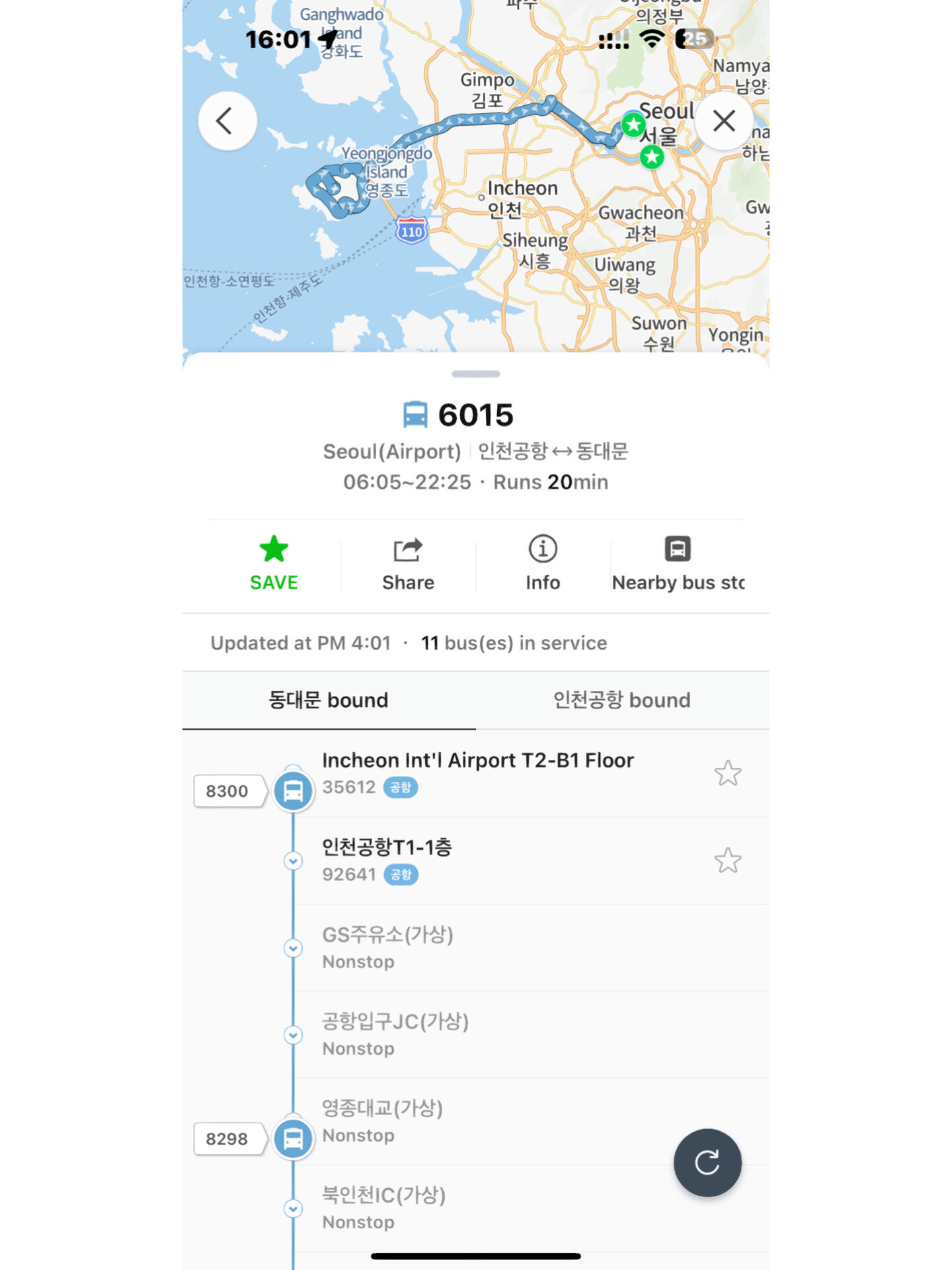The height and width of the screenshot is (1270, 952).
Task: Switch to the 동대문 bound tab
Action: click(x=329, y=700)
